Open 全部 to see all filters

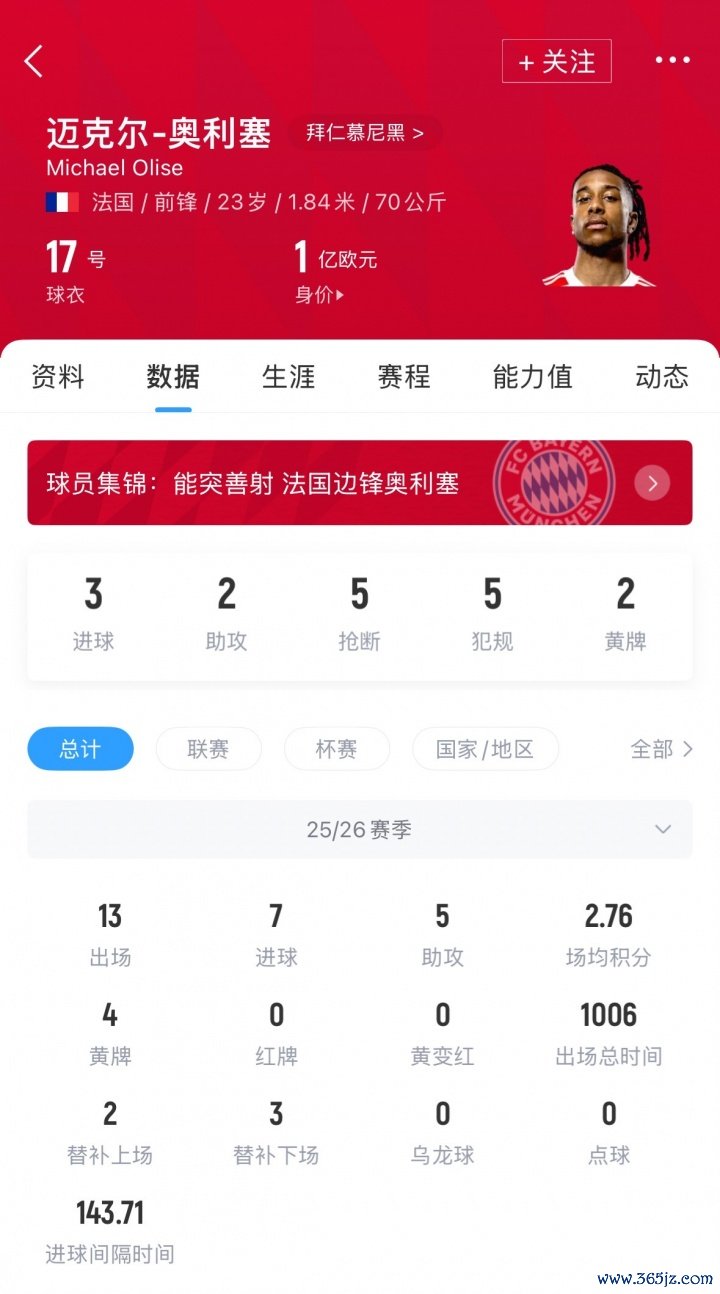661,749
